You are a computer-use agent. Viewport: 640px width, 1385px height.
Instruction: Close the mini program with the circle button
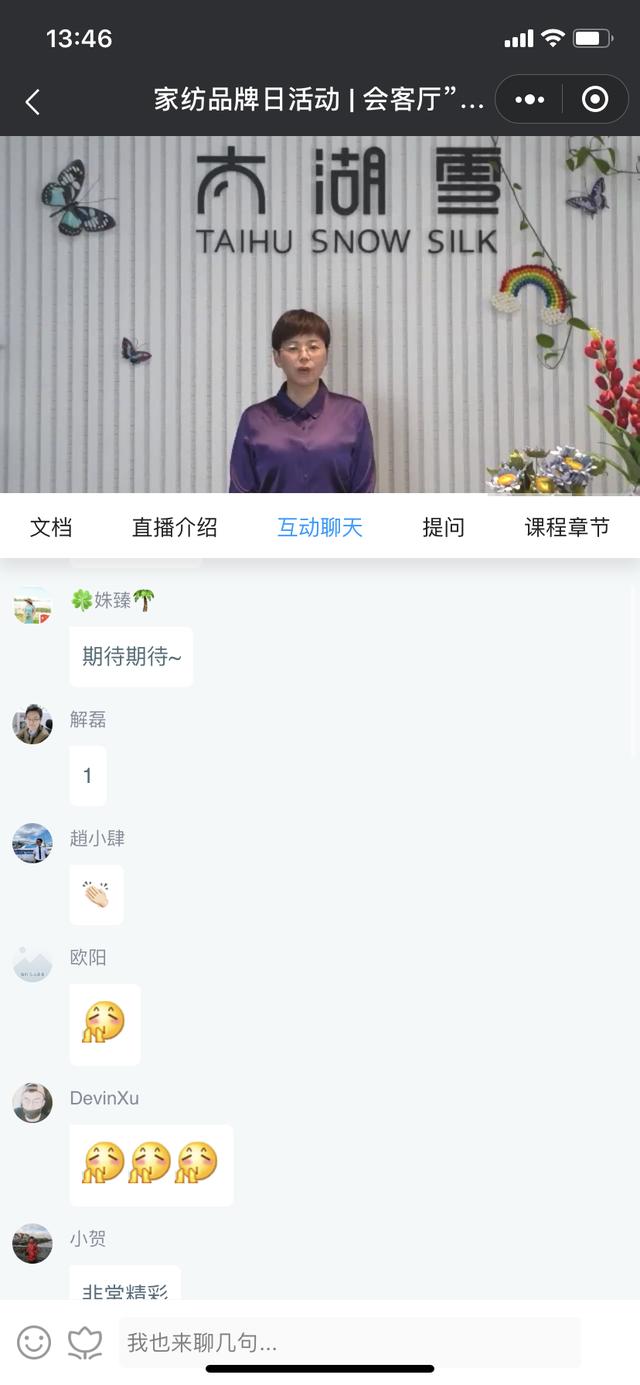click(x=595, y=100)
